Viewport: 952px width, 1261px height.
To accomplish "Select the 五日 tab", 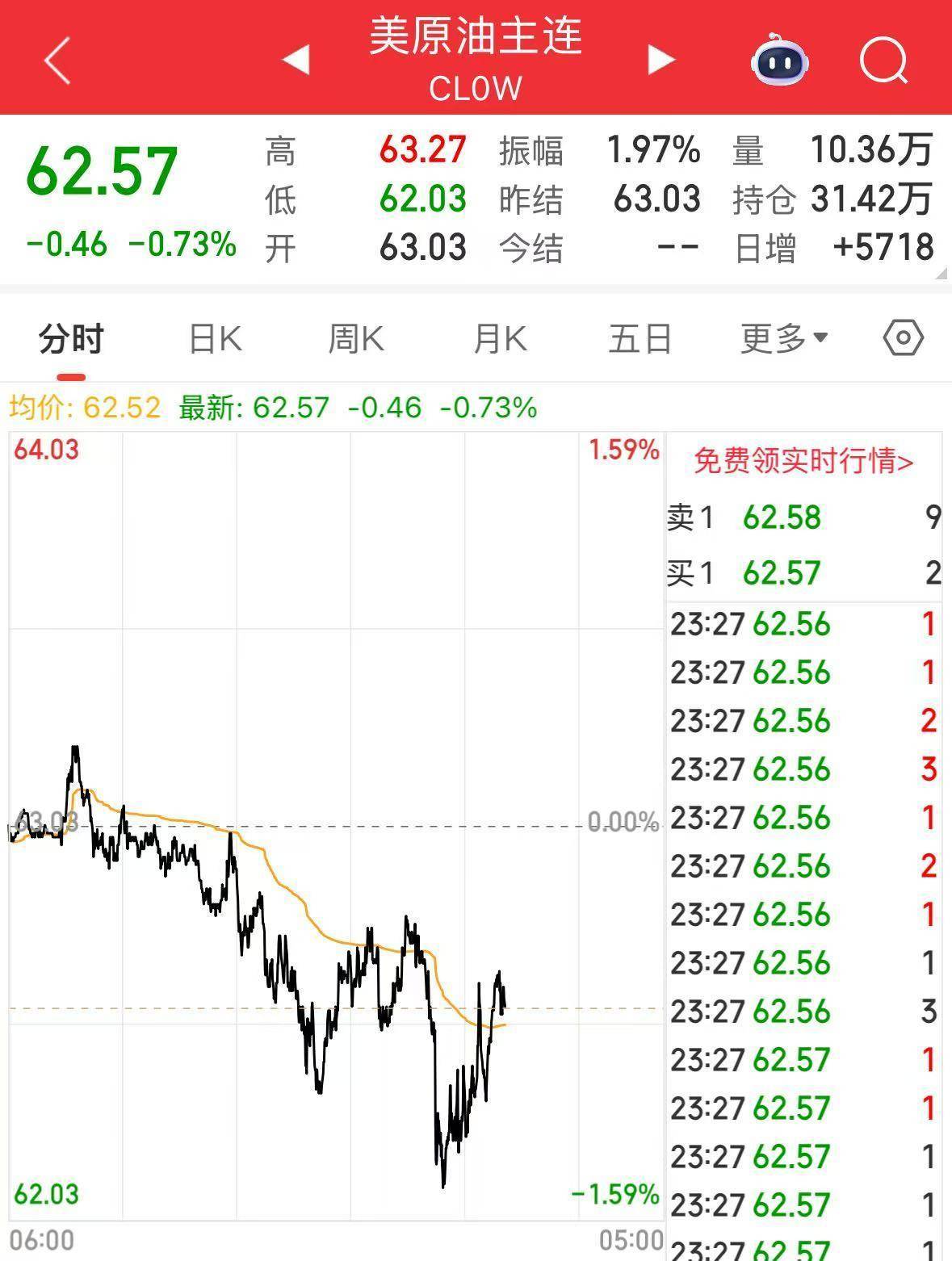I will 640,339.
